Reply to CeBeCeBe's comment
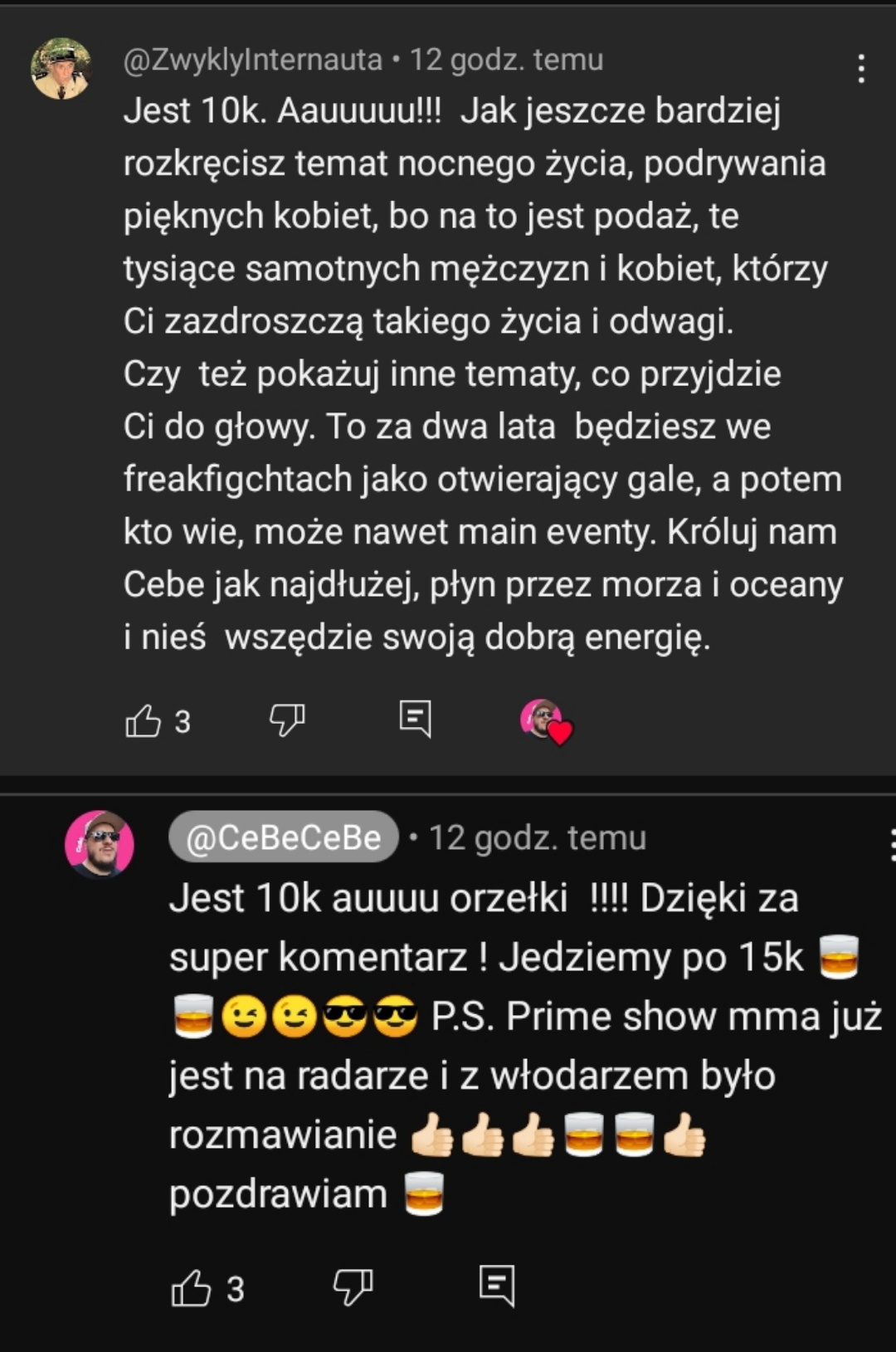Screen dimensions: 896x1352 click(x=497, y=1286)
